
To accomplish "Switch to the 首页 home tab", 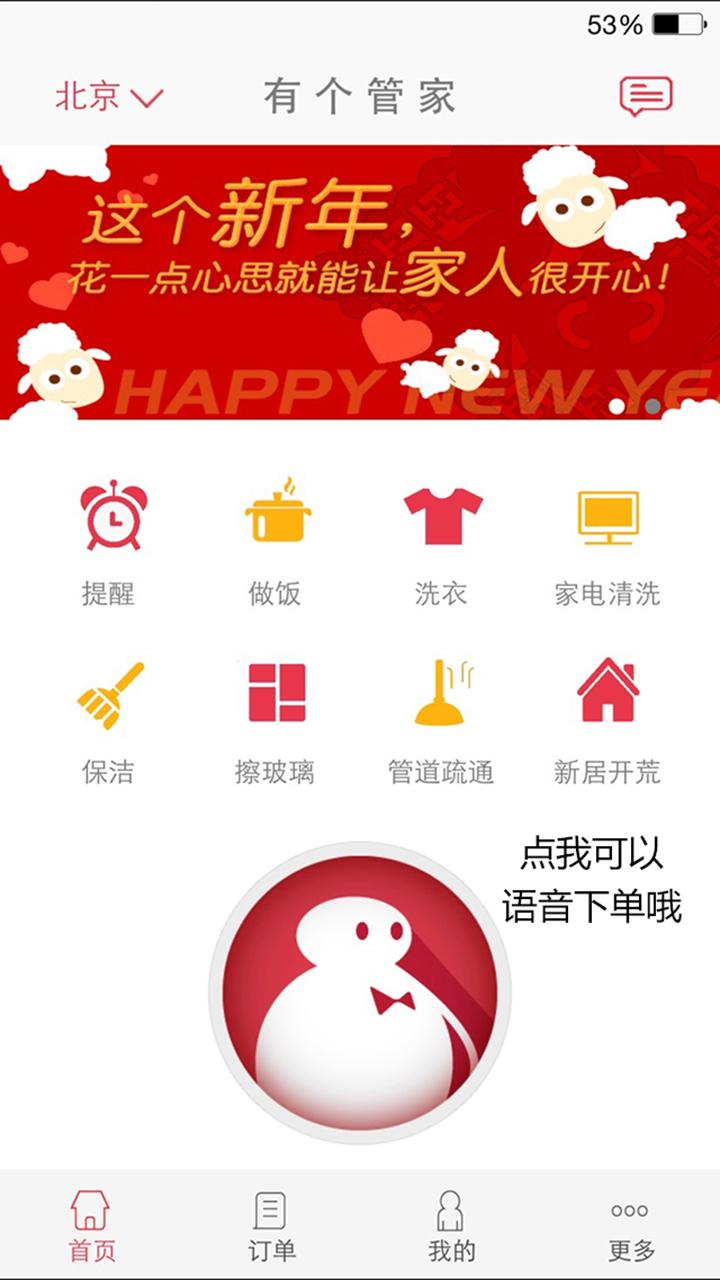I will click(91, 1225).
